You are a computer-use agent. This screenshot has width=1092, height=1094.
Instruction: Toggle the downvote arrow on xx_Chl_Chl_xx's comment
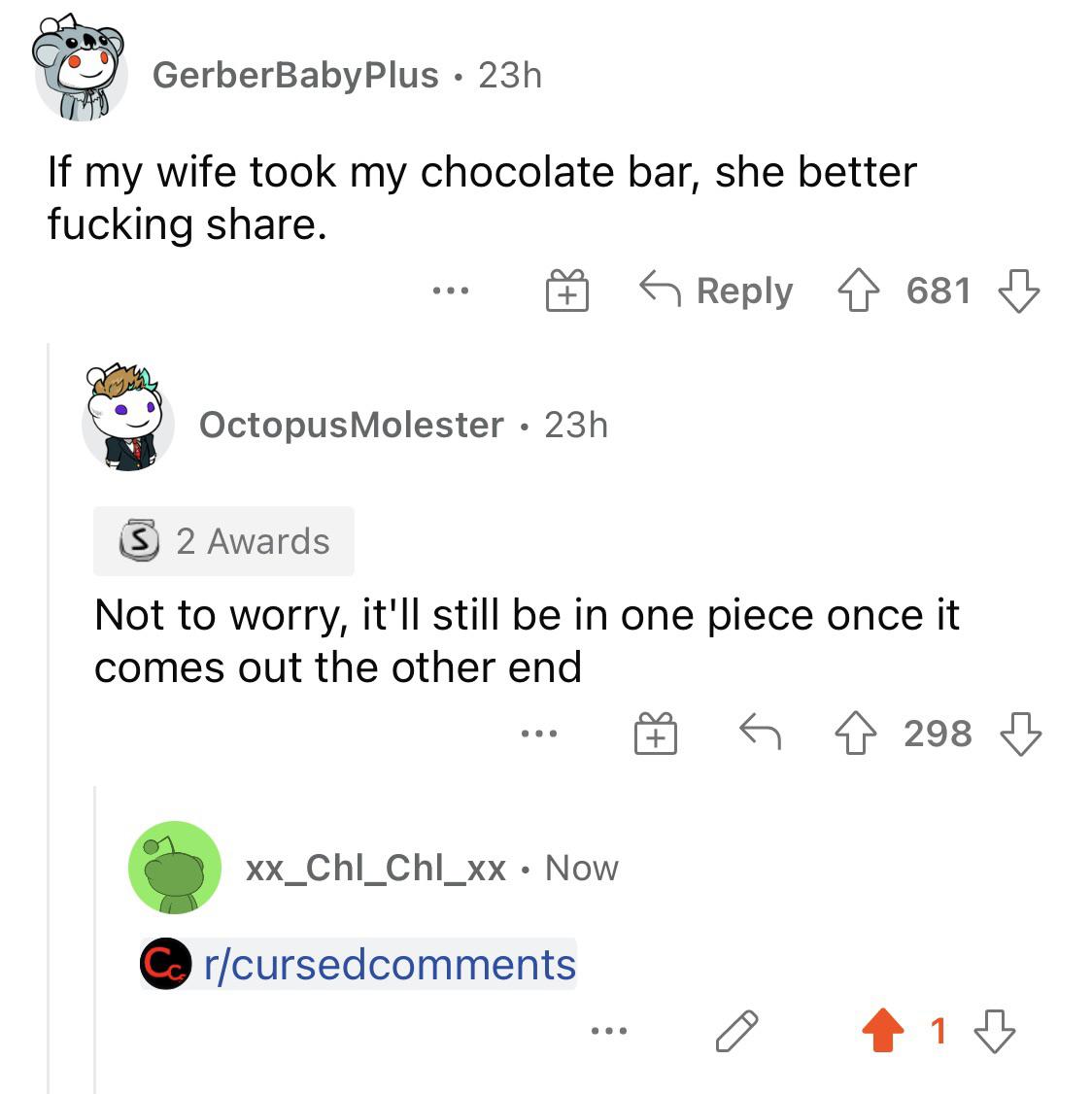[x=993, y=1032]
